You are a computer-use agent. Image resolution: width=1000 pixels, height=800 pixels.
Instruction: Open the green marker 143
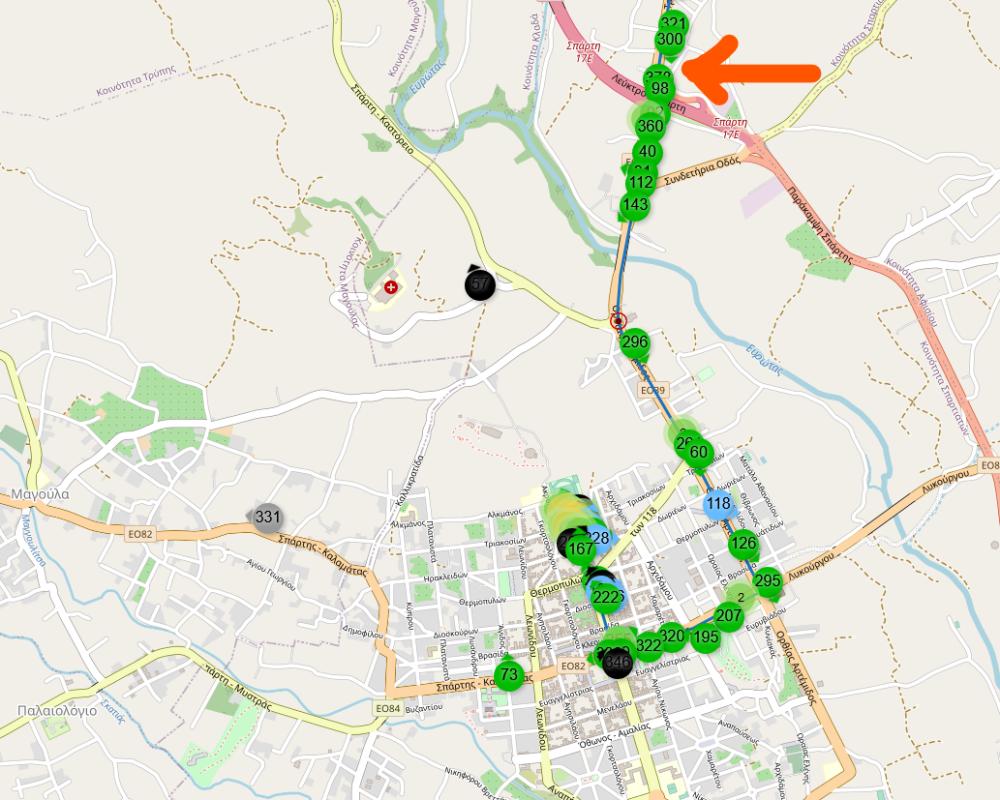coord(634,205)
